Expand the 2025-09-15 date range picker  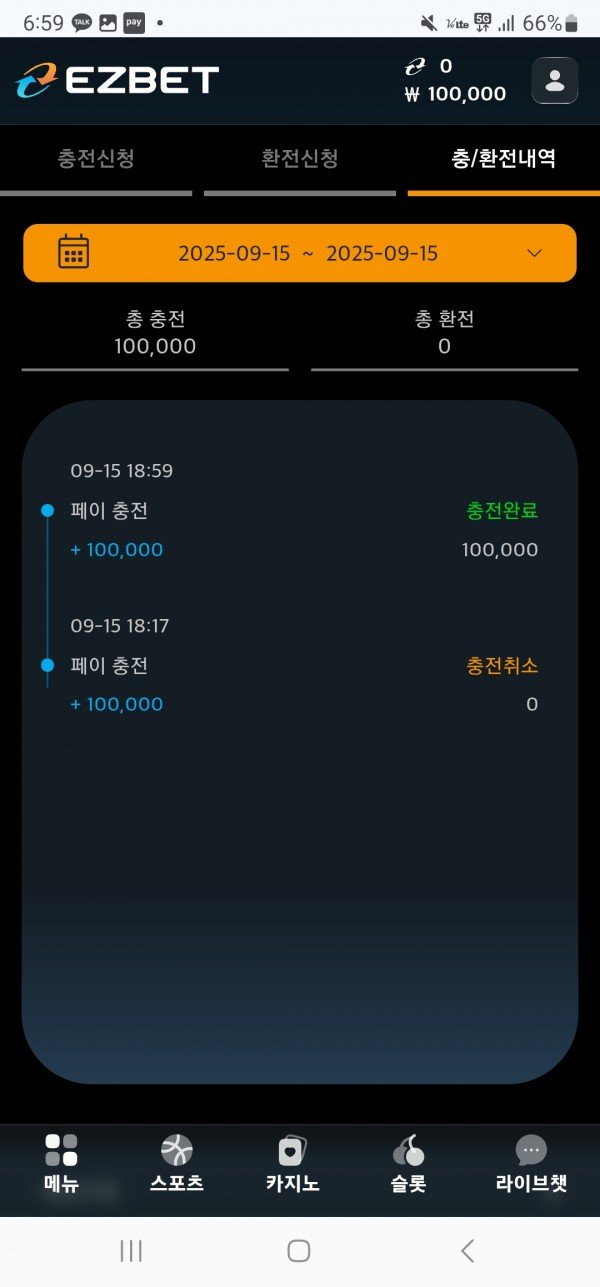(300, 253)
